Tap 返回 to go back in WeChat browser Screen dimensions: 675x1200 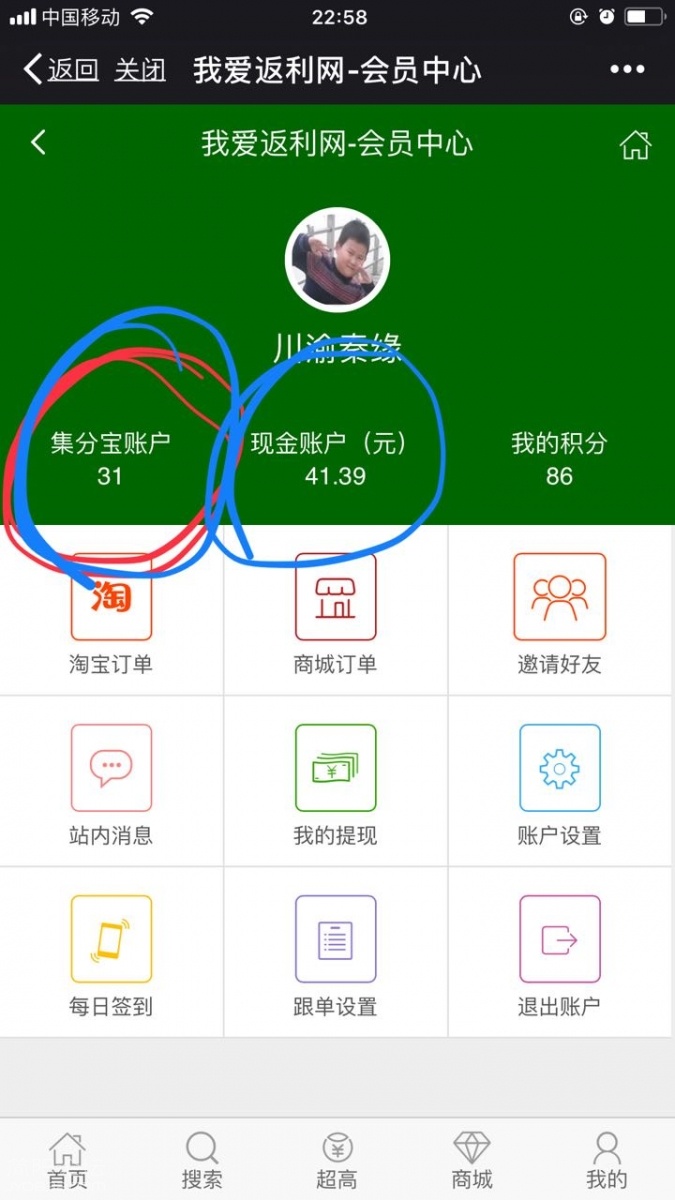click(x=62, y=70)
